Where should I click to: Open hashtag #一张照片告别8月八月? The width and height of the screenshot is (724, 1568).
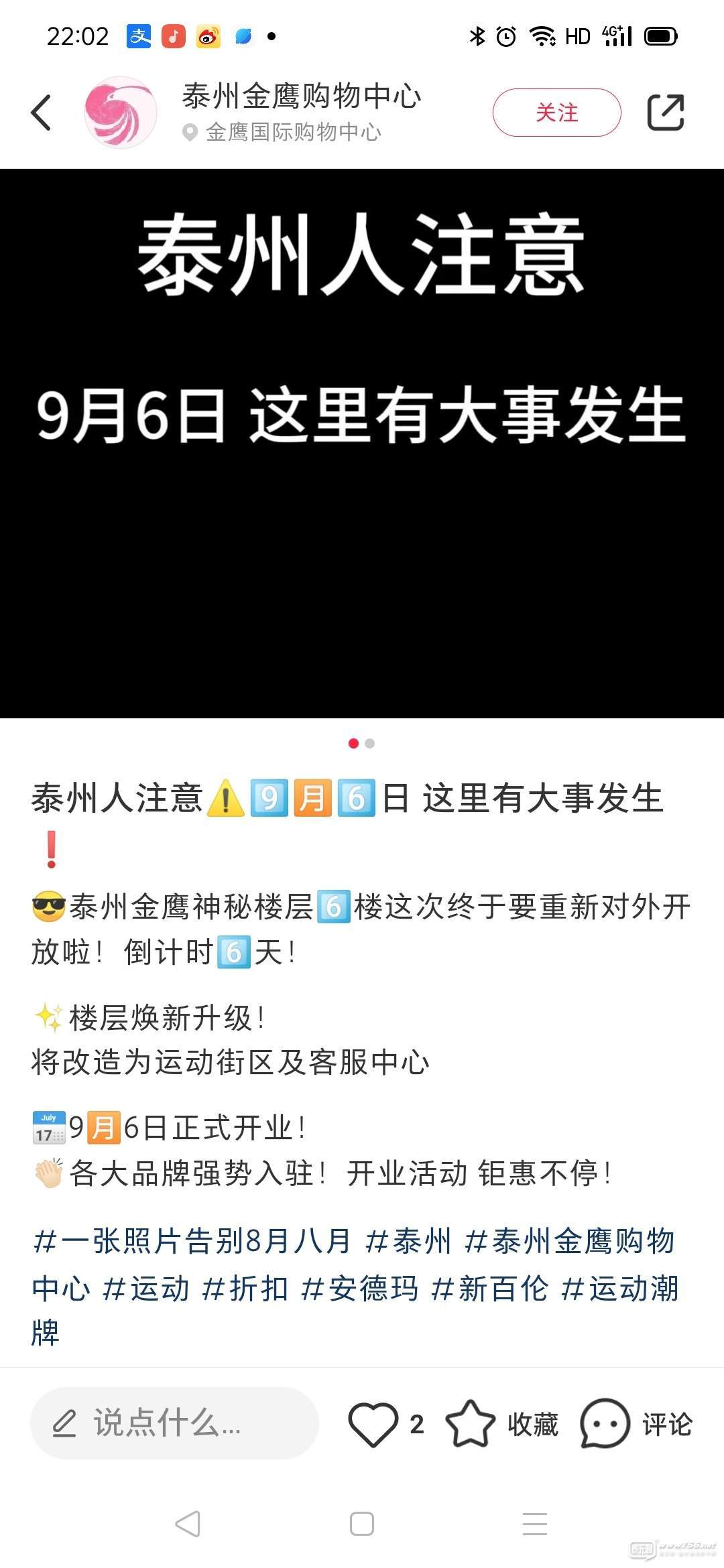pyautogui.click(x=192, y=1241)
